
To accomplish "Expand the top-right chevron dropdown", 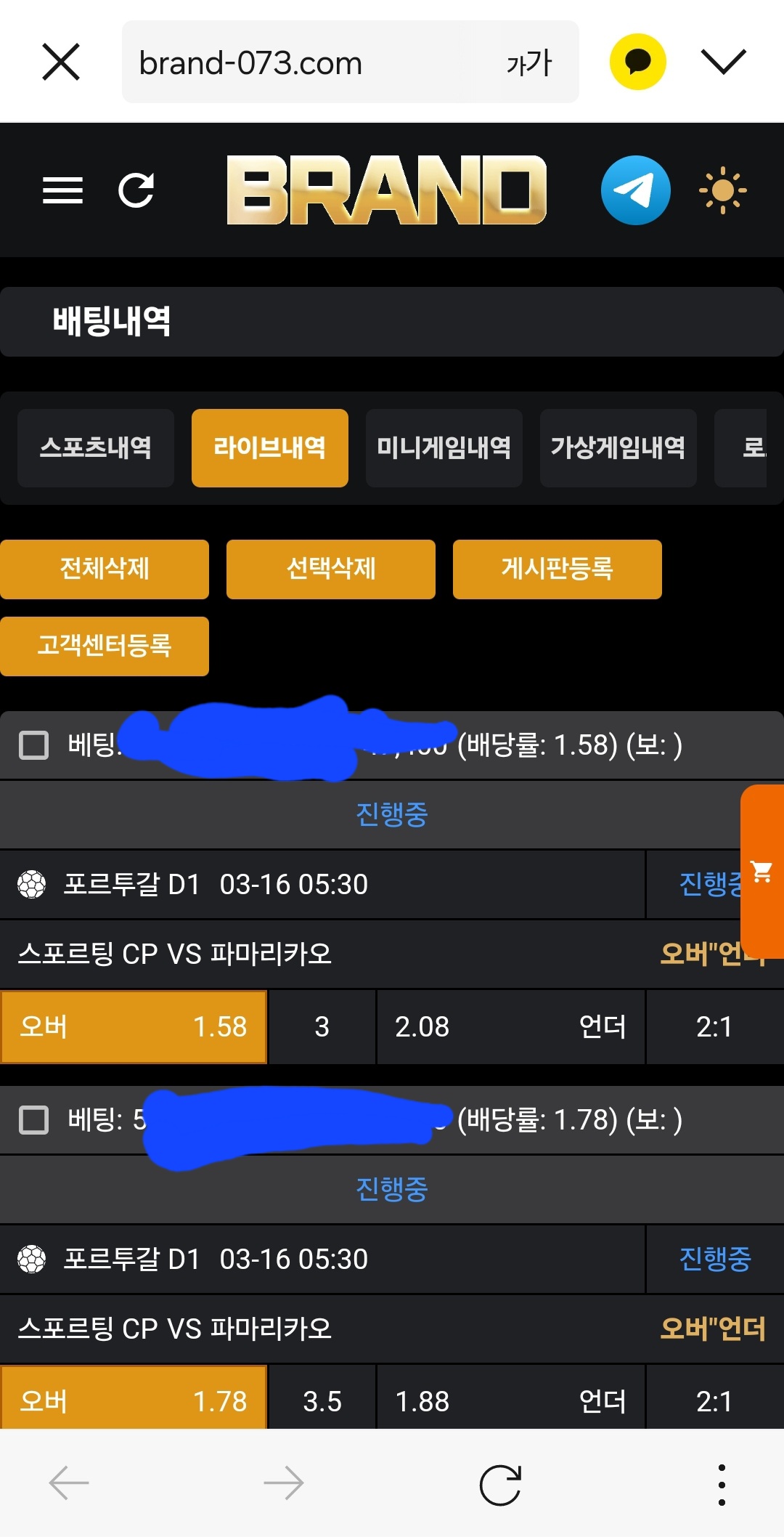I will pyautogui.click(x=723, y=62).
